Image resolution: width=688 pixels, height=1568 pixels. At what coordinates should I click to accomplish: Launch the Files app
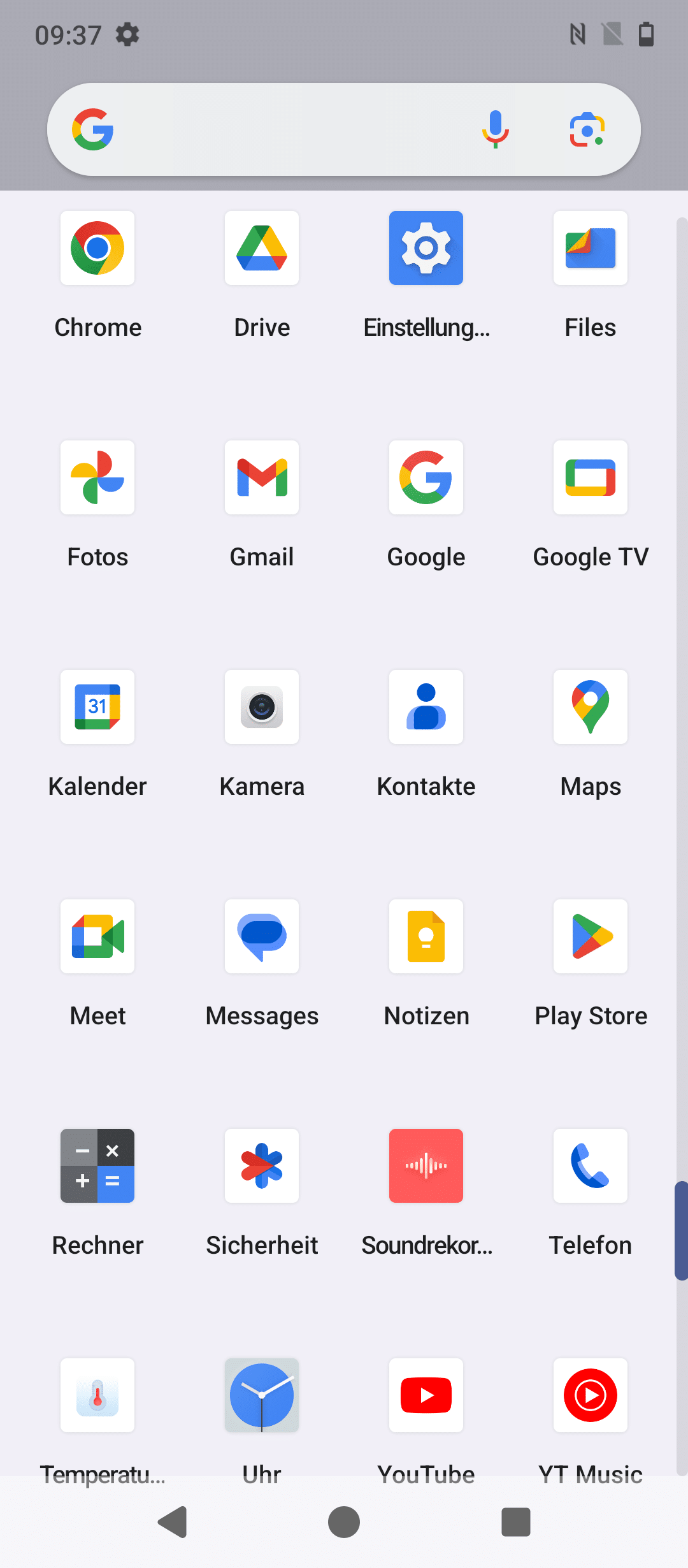[x=591, y=249]
